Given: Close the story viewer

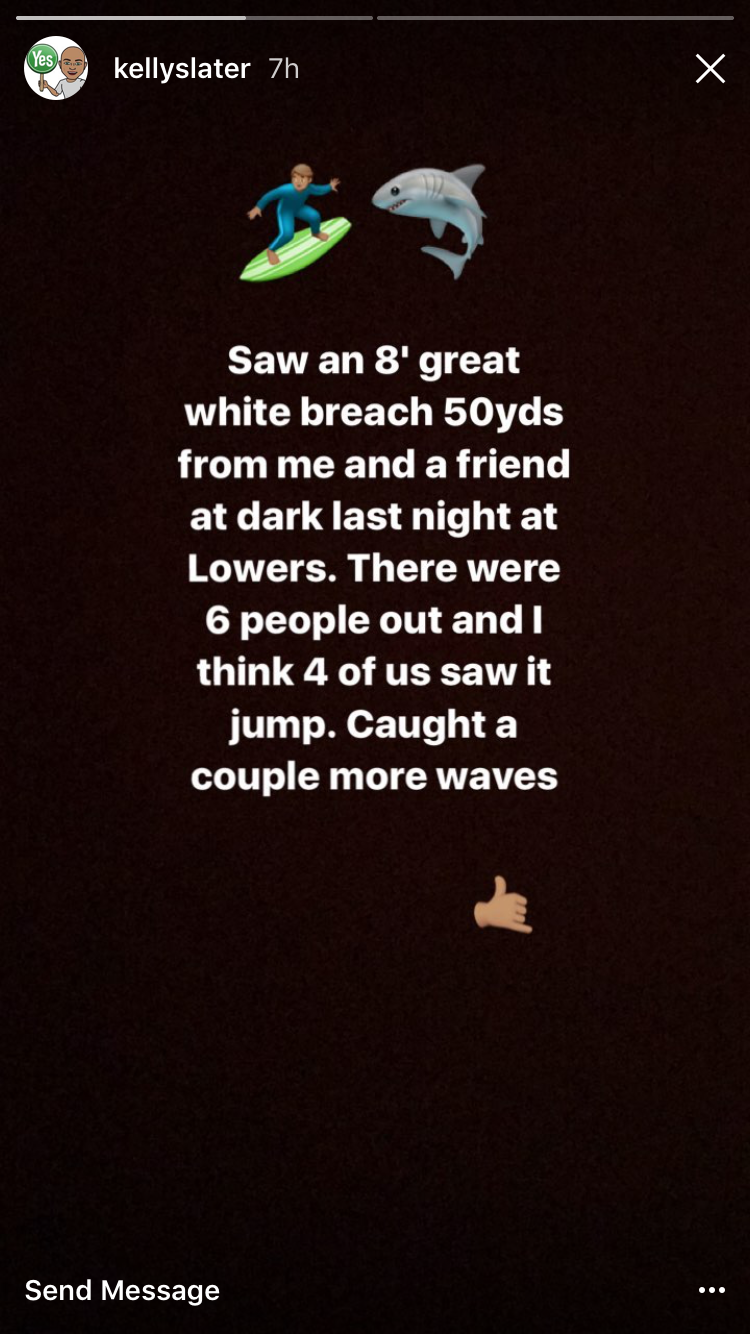Looking at the screenshot, I should point(710,68).
